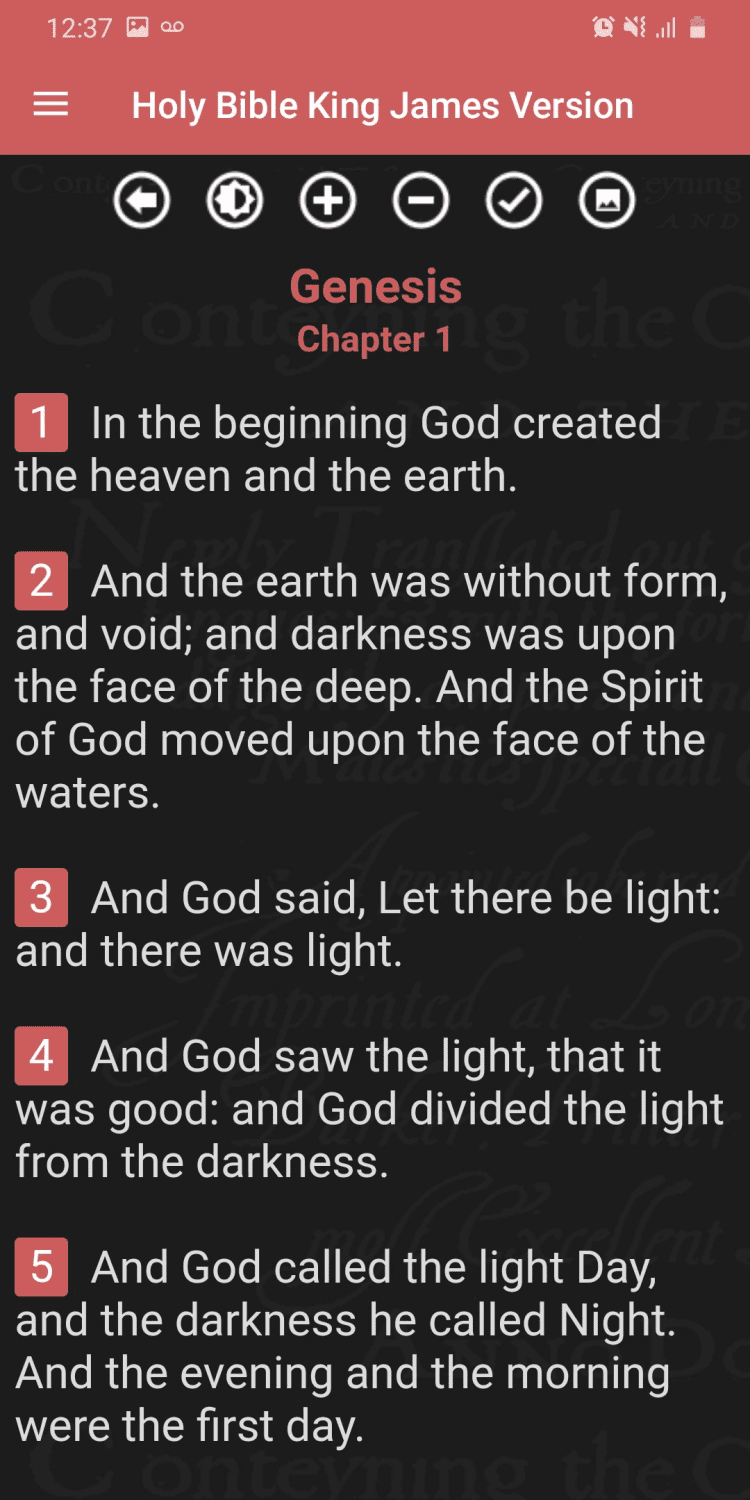The width and height of the screenshot is (750, 1500).
Task: Select verse 3 number badge
Action: click(x=41, y=897)
